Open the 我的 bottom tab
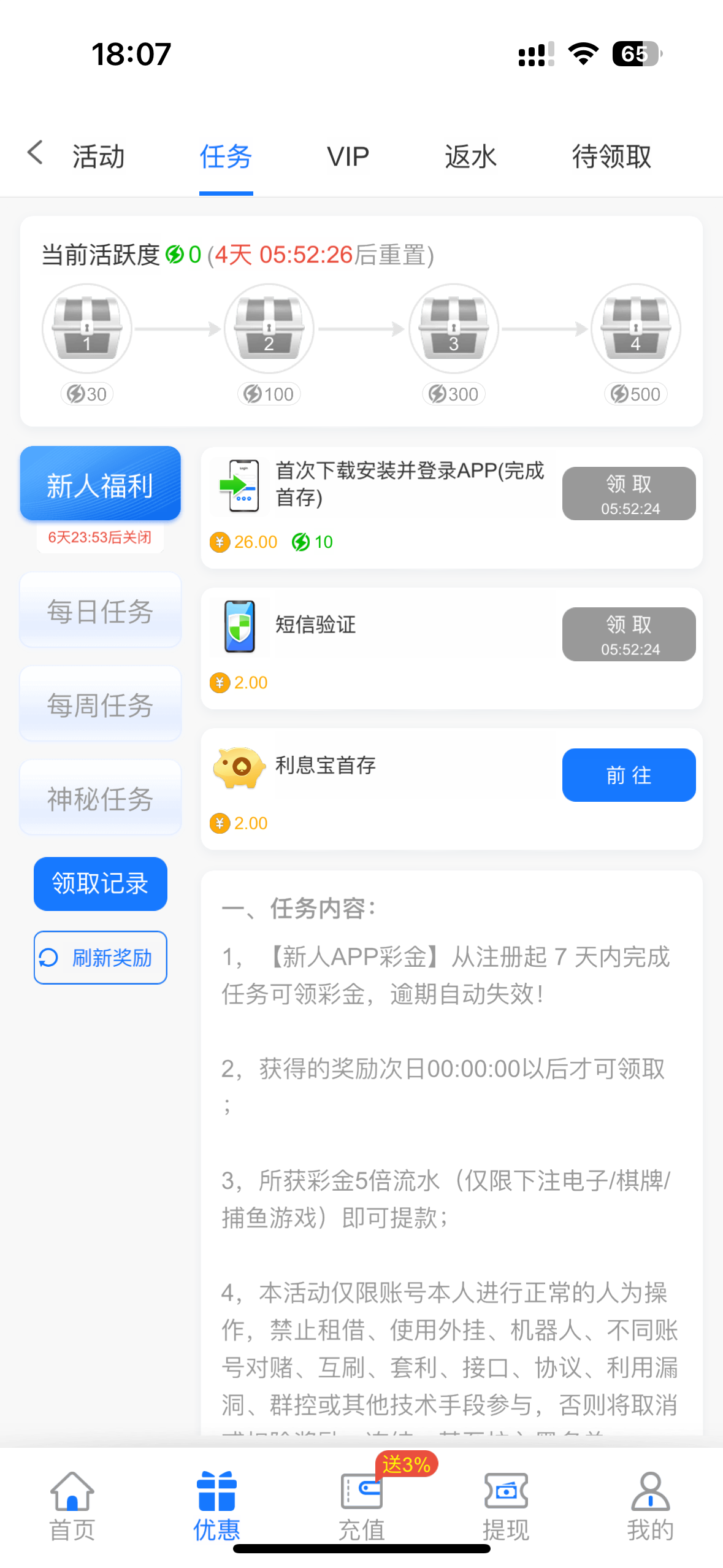723x1568 pixels. [x=650, y=1506]
